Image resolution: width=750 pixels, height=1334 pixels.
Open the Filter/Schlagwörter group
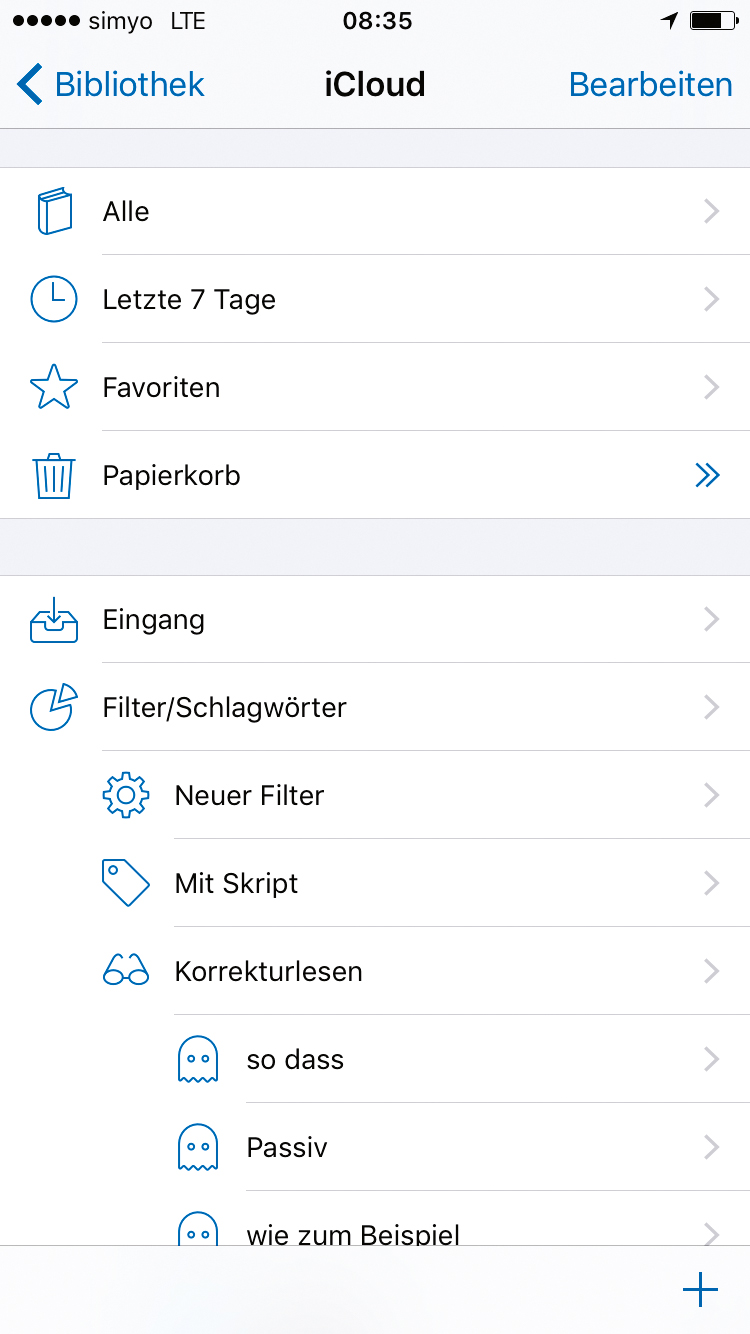coord(375,708)
